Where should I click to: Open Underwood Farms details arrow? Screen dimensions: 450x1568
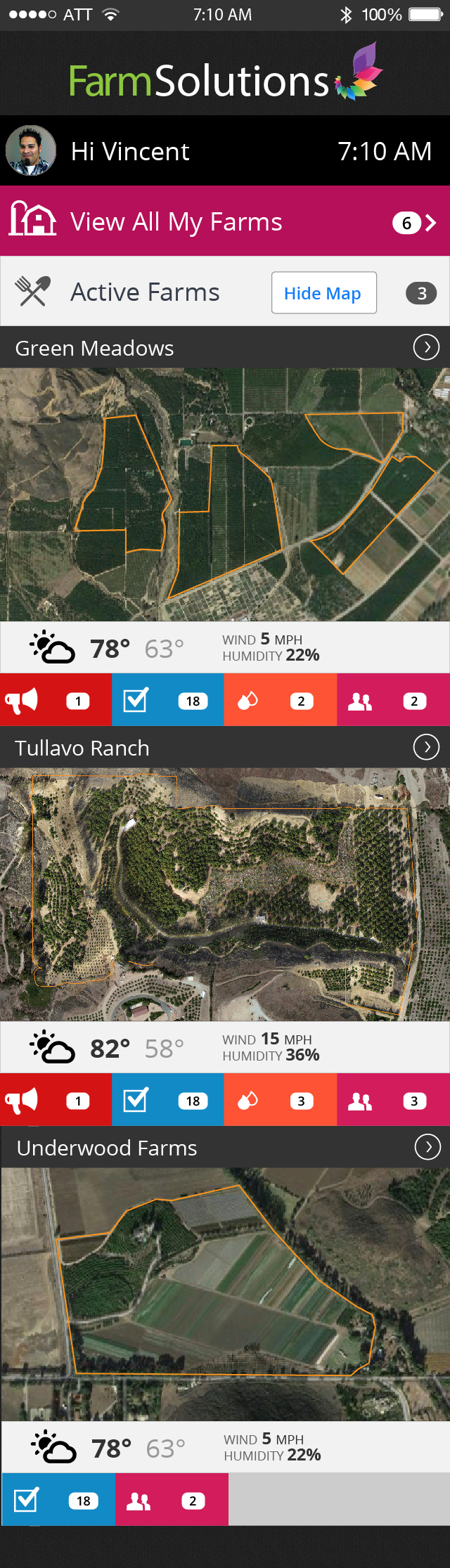[427, 1147]
